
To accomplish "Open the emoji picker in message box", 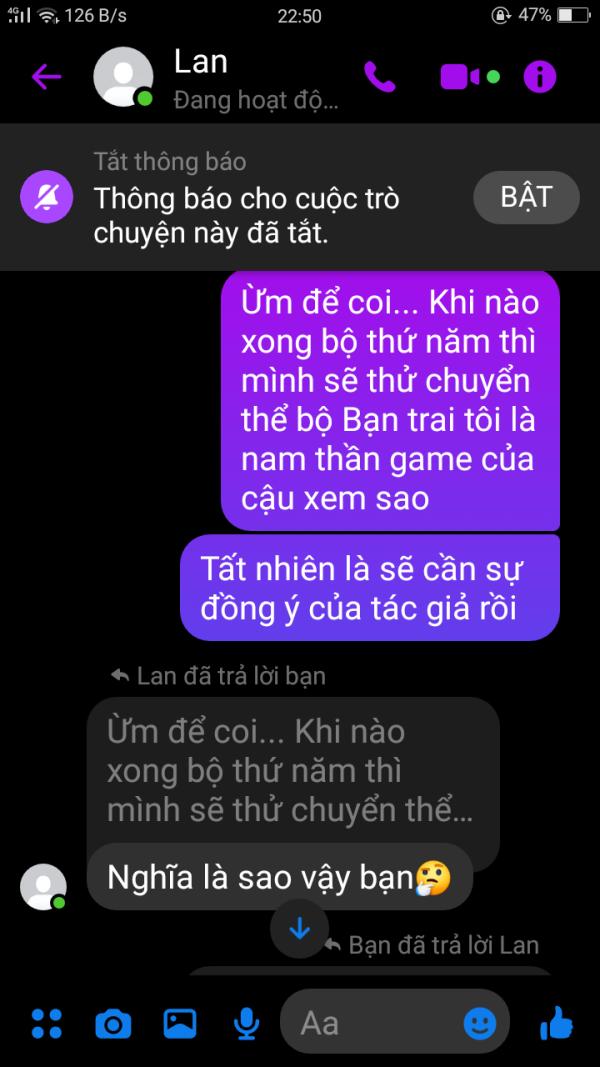I will pos(480,1023).
